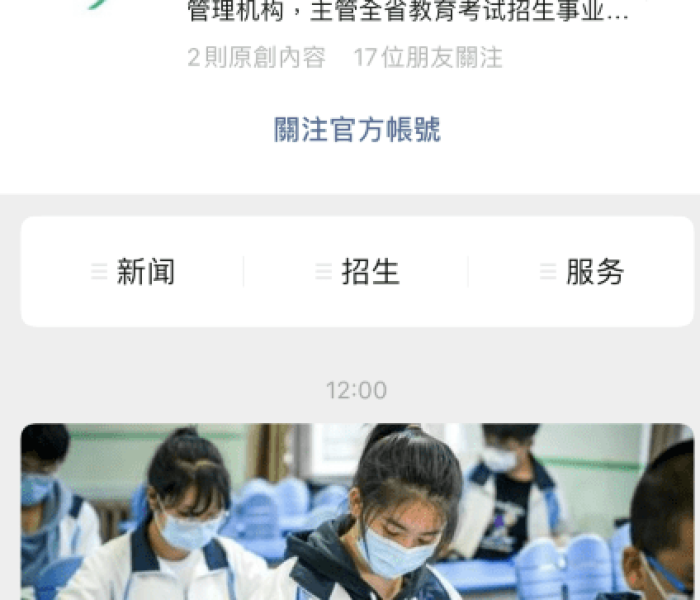
Task: Open the article with the exam students photo
Action: click(357, 512)
